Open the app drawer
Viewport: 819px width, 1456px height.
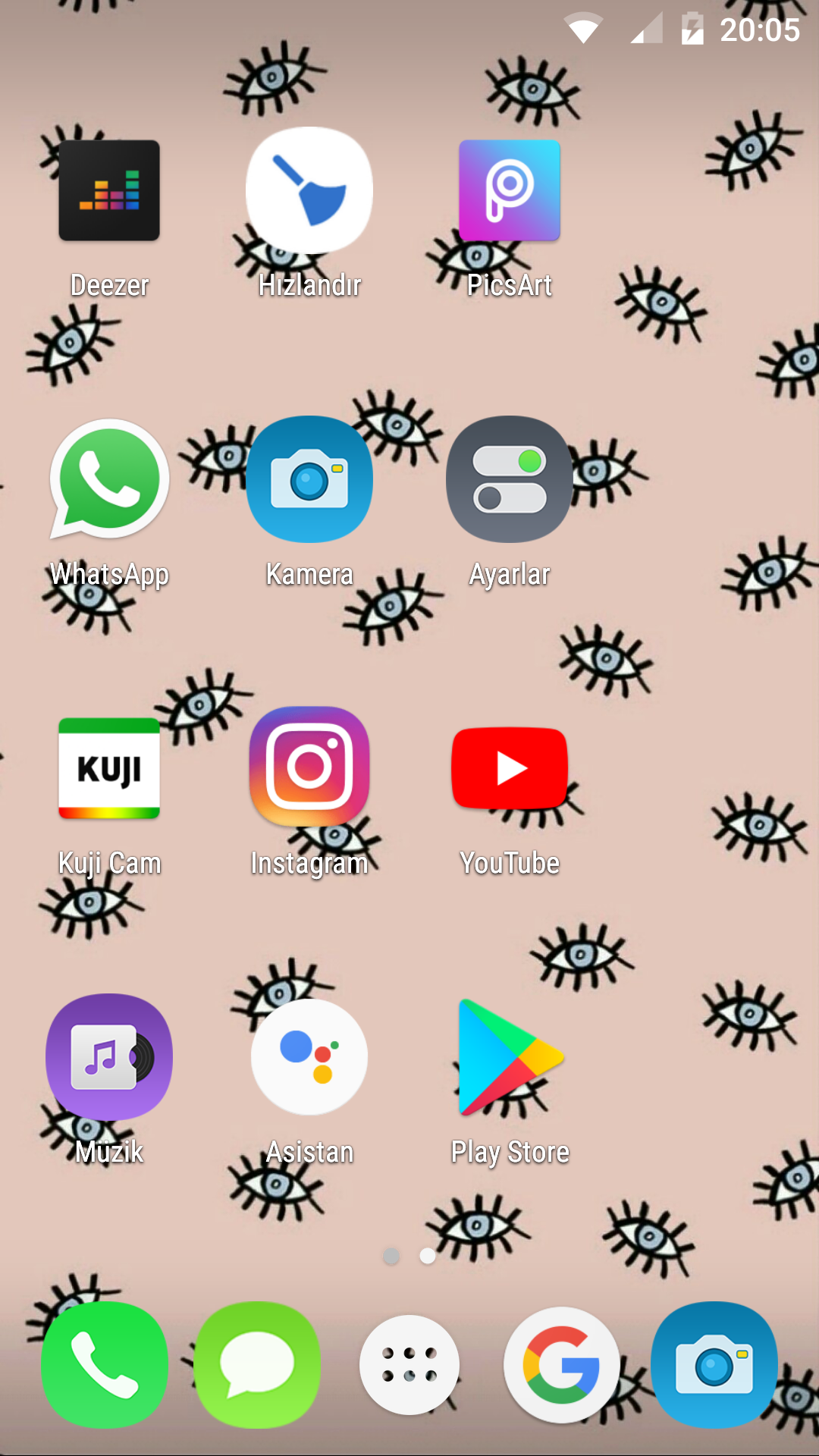click(x=409, y=1364)
